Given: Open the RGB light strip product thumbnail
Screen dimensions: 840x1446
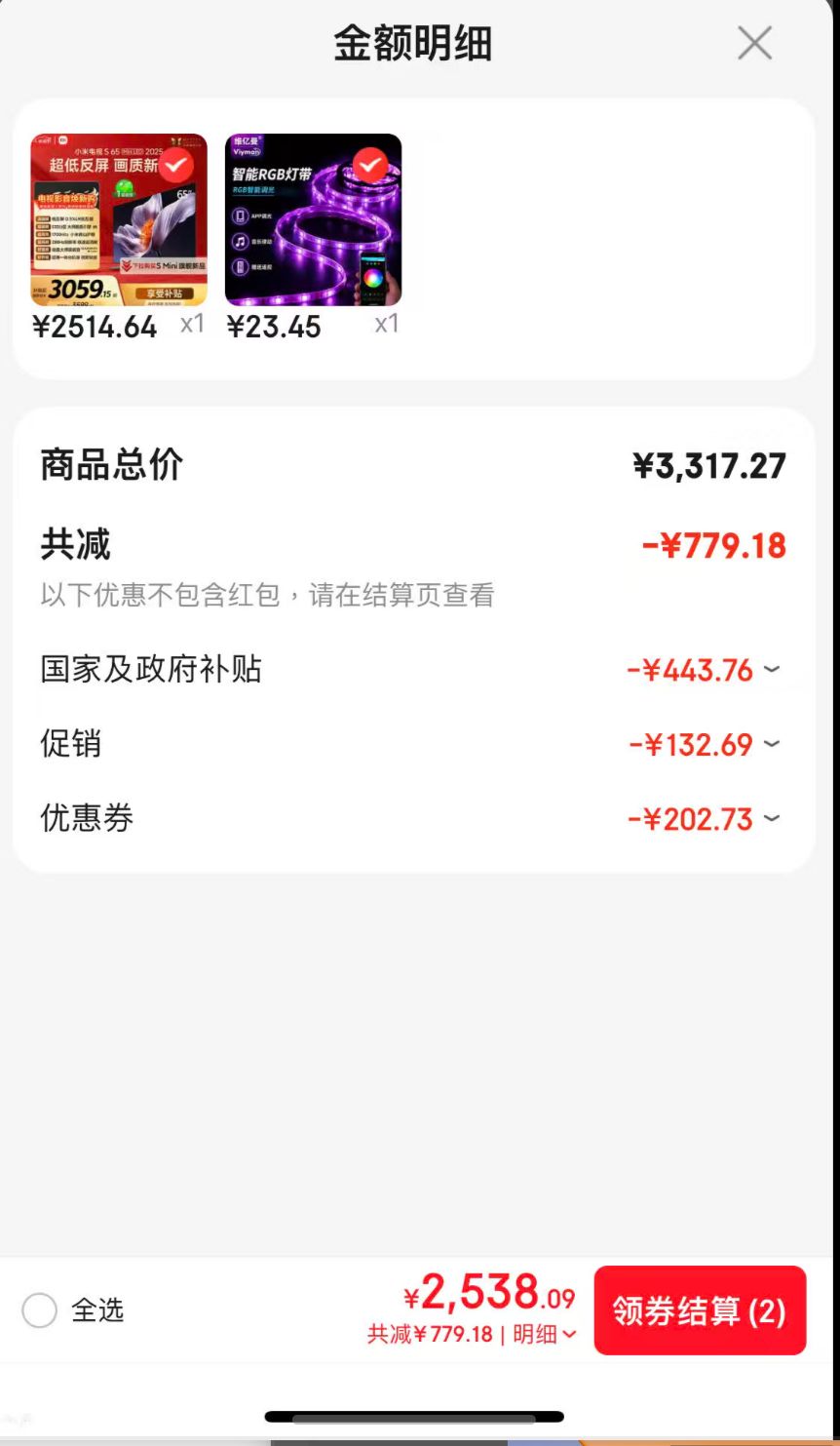Looking at the screenshot, I should [313, 220].
